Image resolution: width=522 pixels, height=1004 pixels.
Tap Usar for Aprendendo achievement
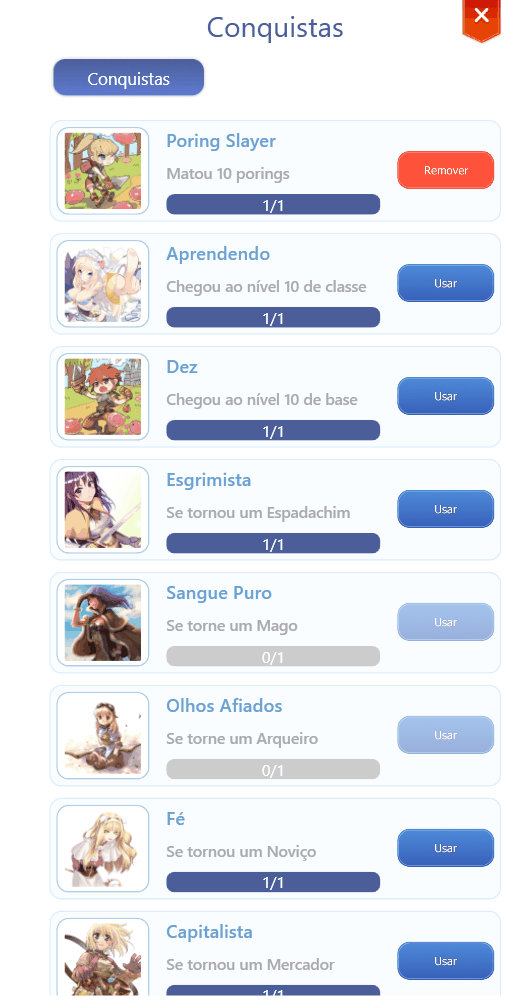click(x=445, y=283)
